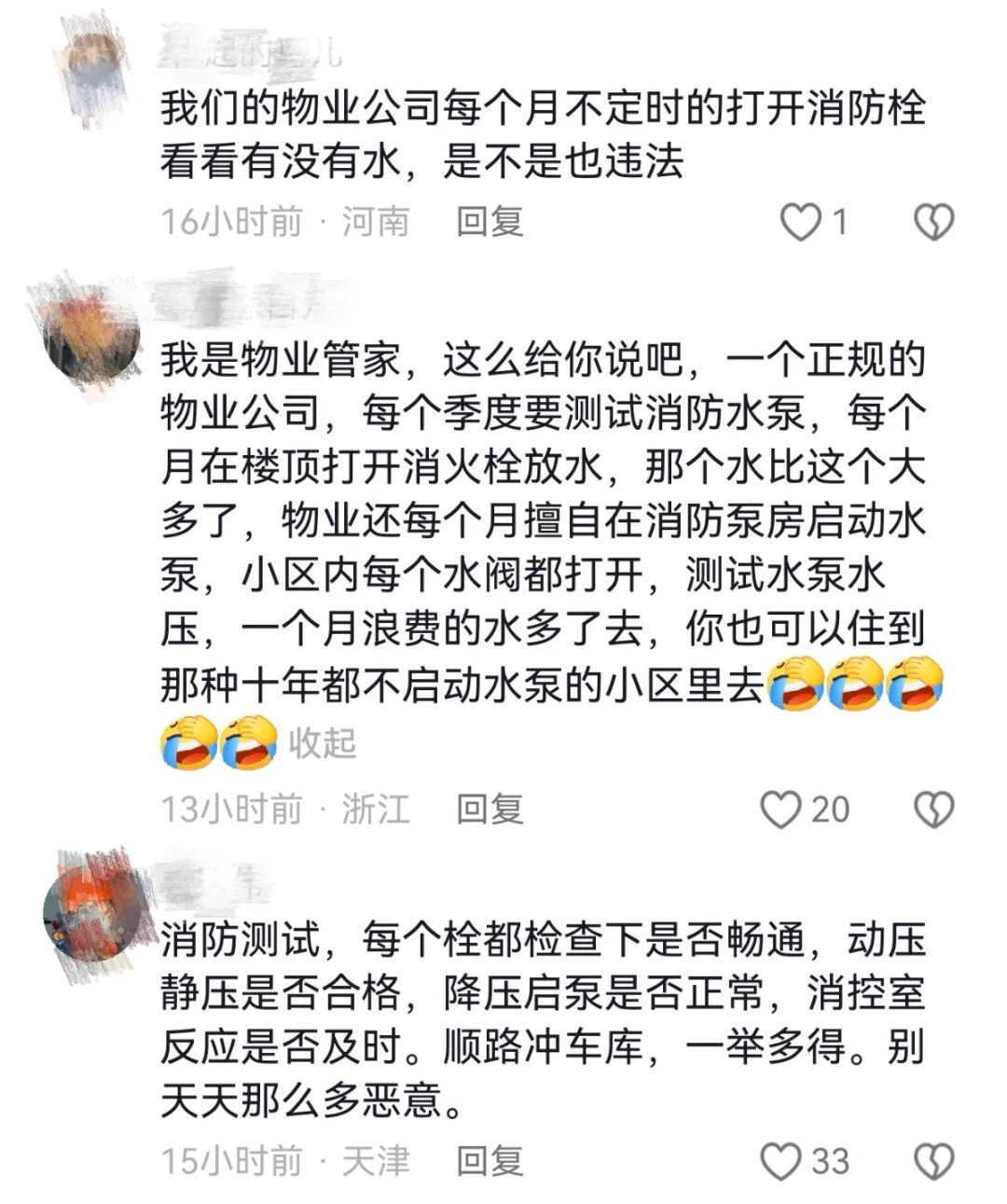Reply to the Tianjin comment

490,1161
